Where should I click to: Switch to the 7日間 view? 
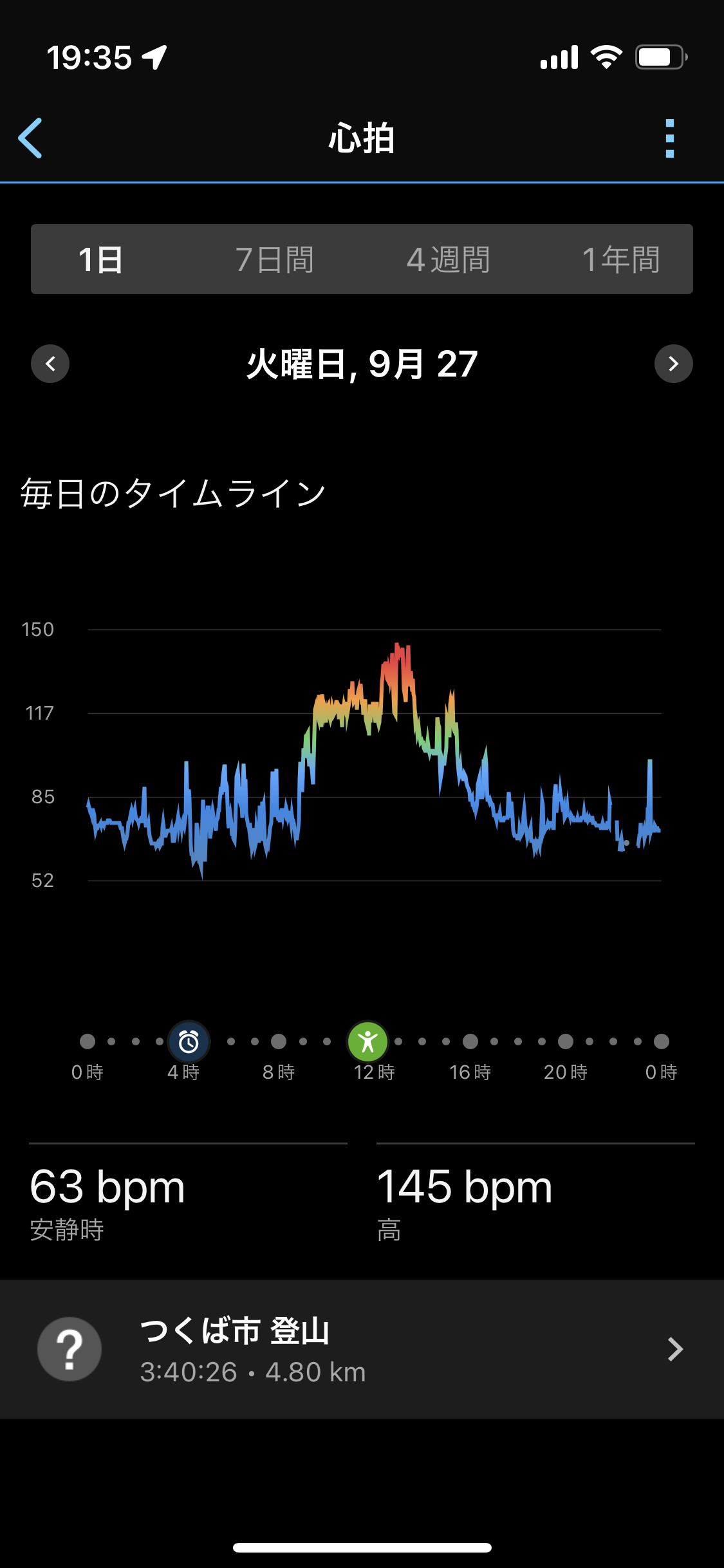pyautogui.click(x=274, y=259)
